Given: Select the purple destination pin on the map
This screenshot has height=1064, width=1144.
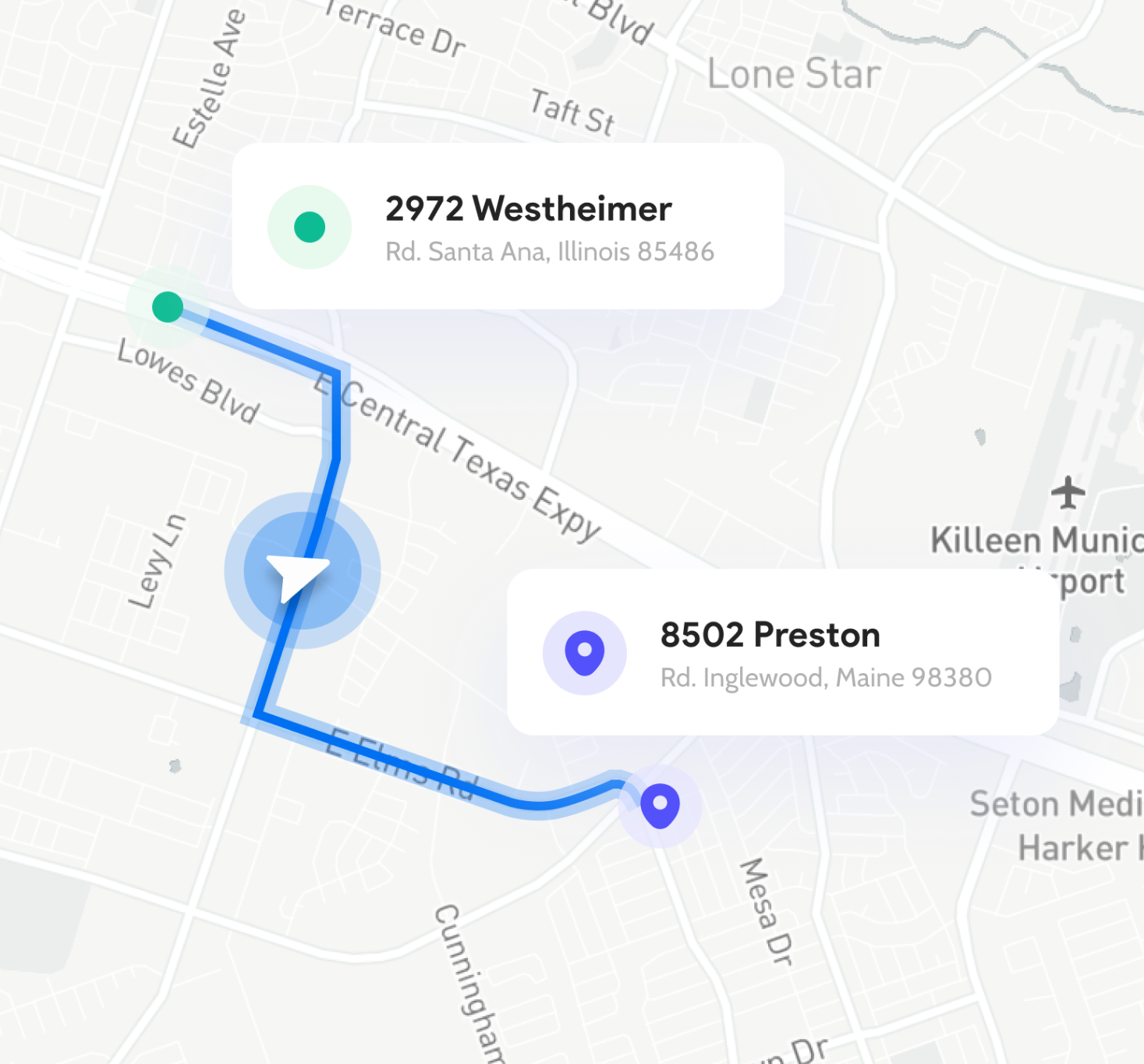Looking at the screenshot, I should coord(660,805).
